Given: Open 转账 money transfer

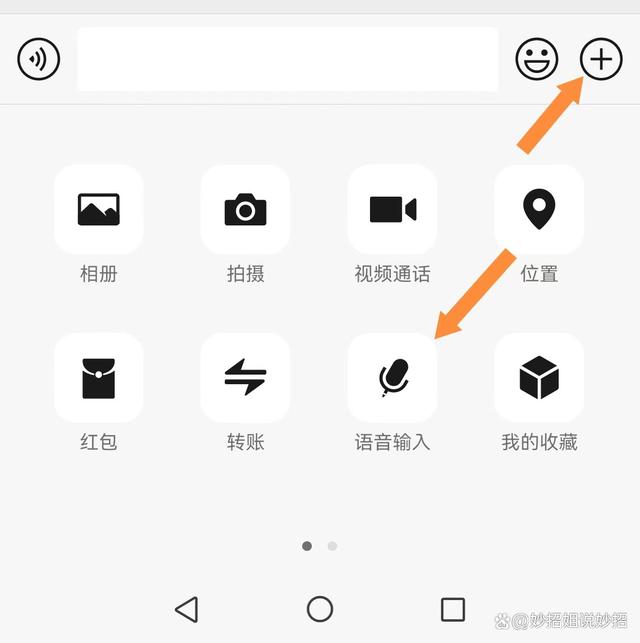Looking at the screenshot, I should pyautogui.click(x=245, y=378).
